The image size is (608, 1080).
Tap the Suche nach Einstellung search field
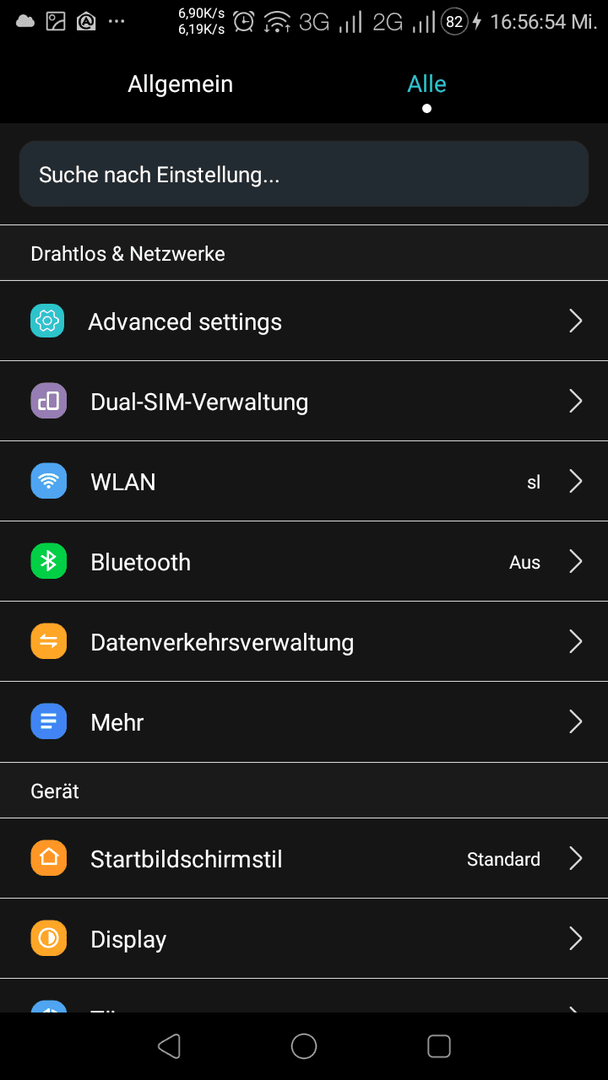click(304, 174)
